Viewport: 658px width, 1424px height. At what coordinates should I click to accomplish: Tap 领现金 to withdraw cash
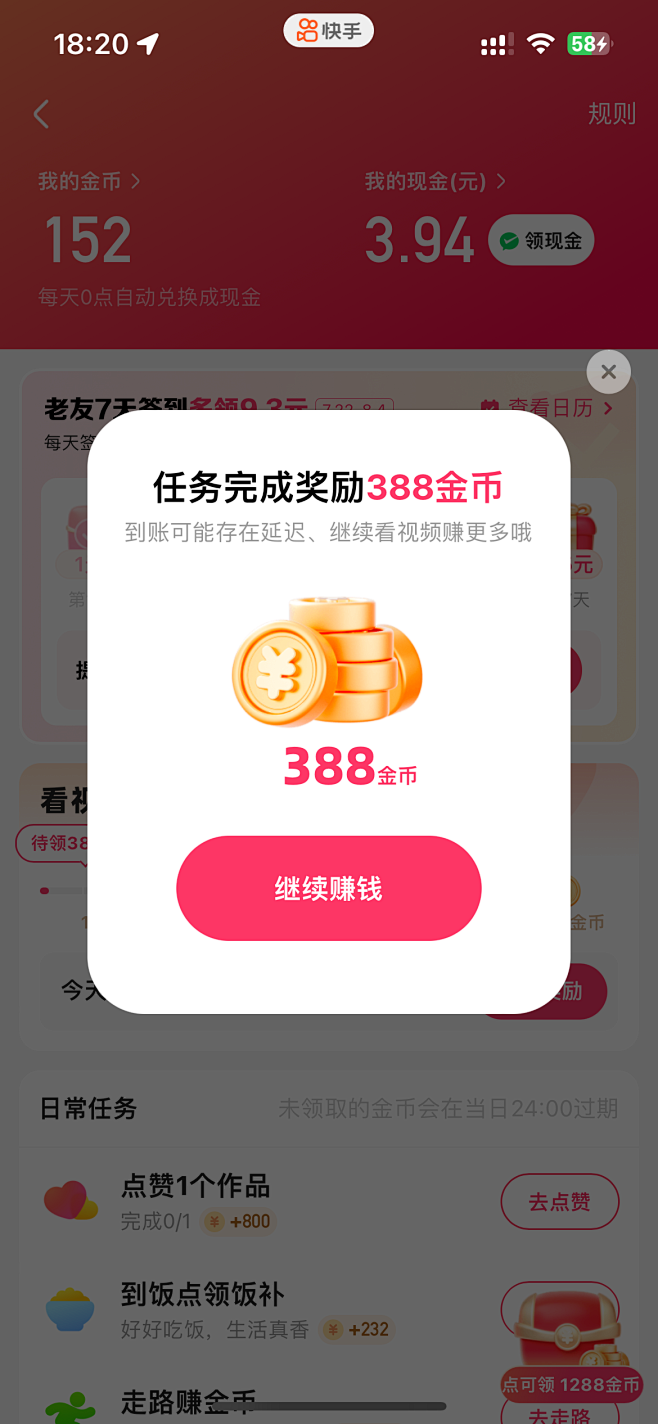(541, 241)
